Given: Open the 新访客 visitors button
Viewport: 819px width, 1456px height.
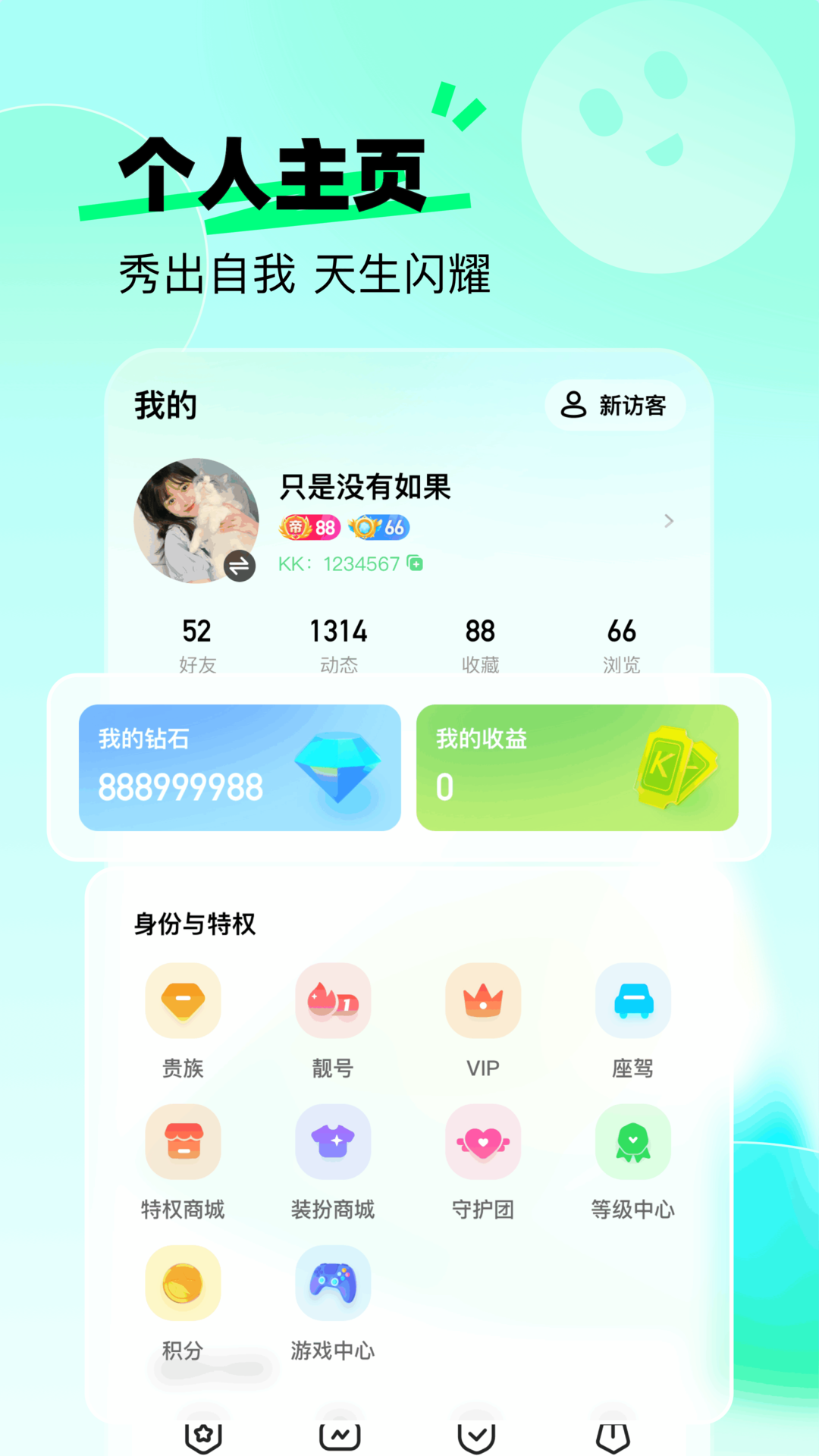Looking at the screenshot, I should coord(616,406).
